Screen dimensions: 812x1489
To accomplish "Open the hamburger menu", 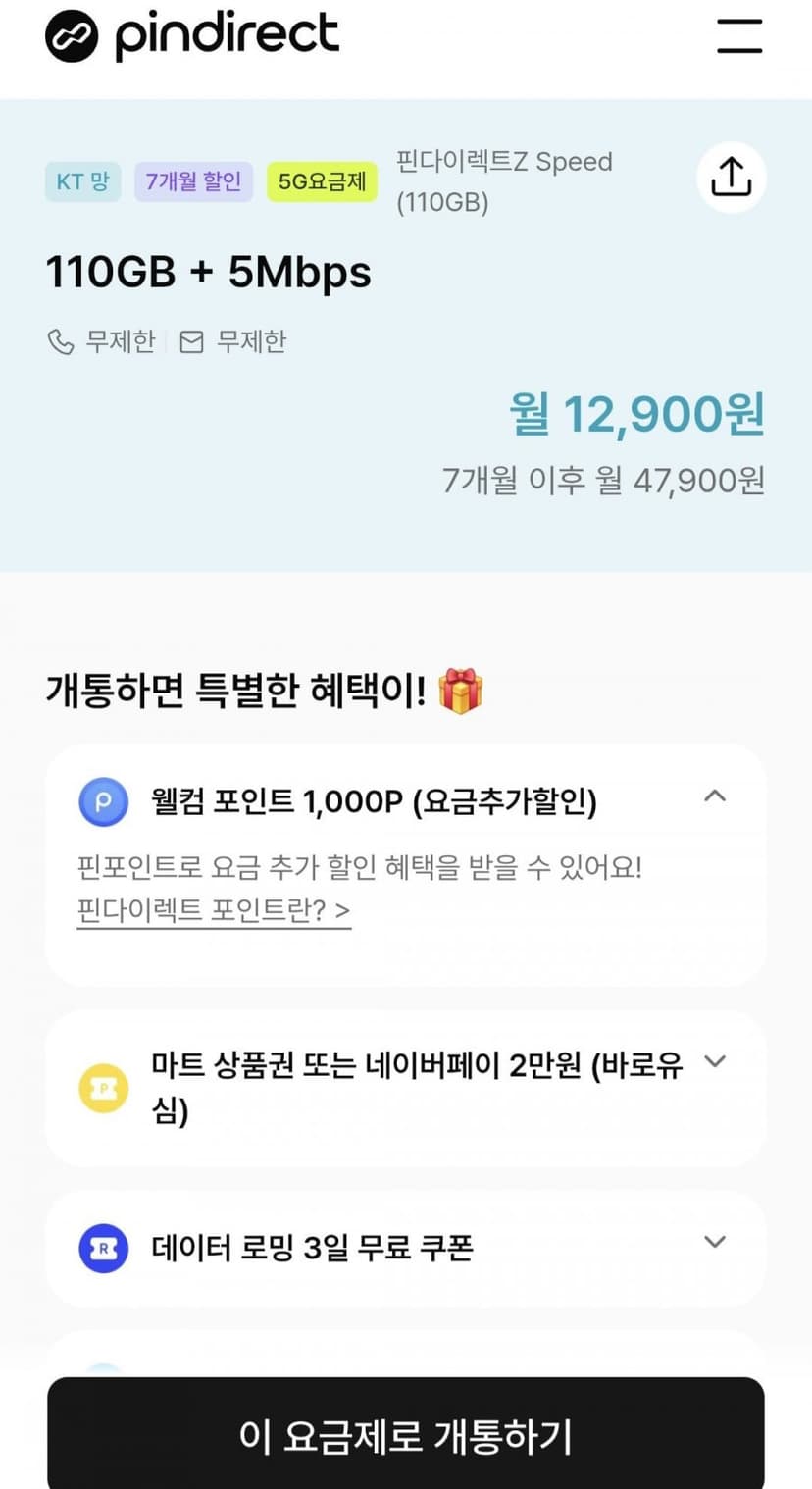I will point(739,35).
